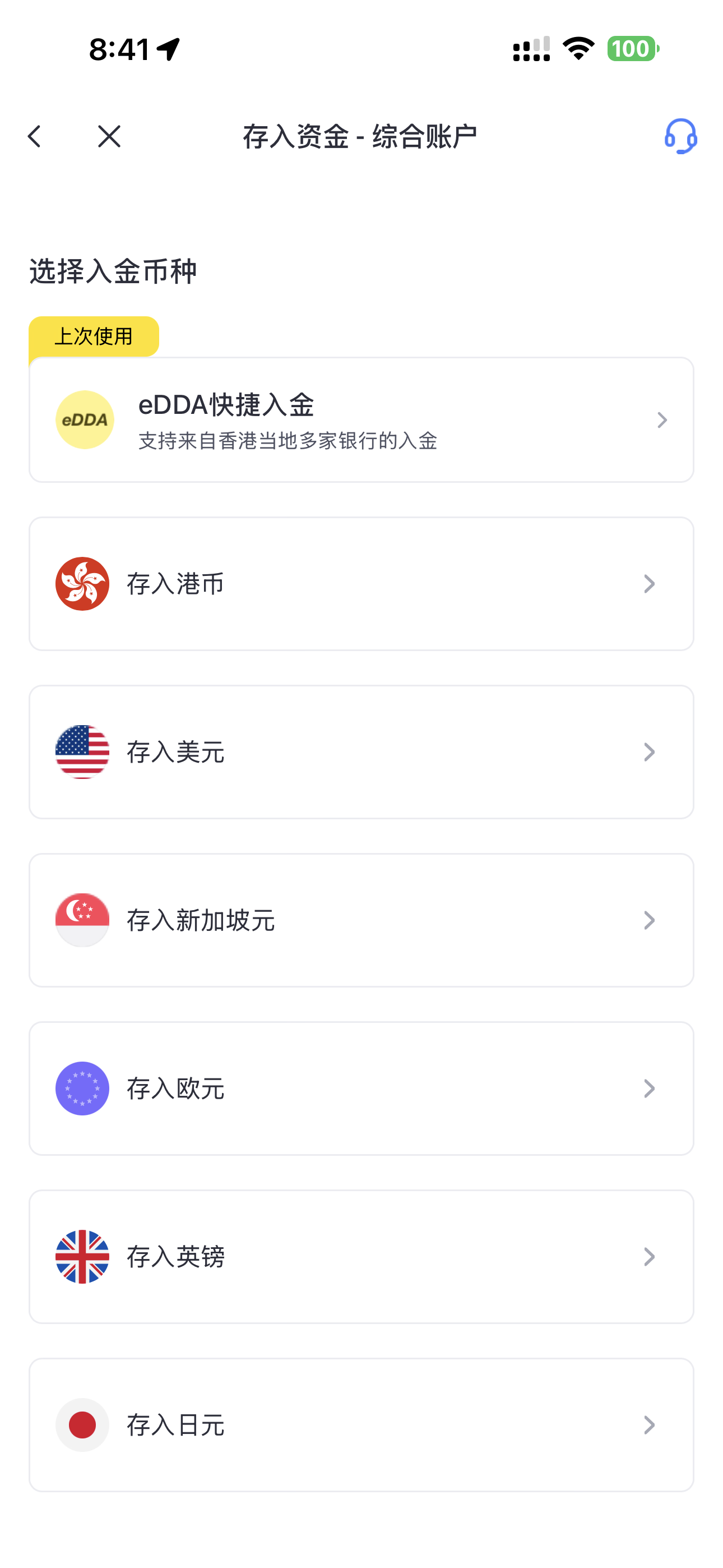
Task: Select 存入港币 deposit option
Action: click(361, 584)
